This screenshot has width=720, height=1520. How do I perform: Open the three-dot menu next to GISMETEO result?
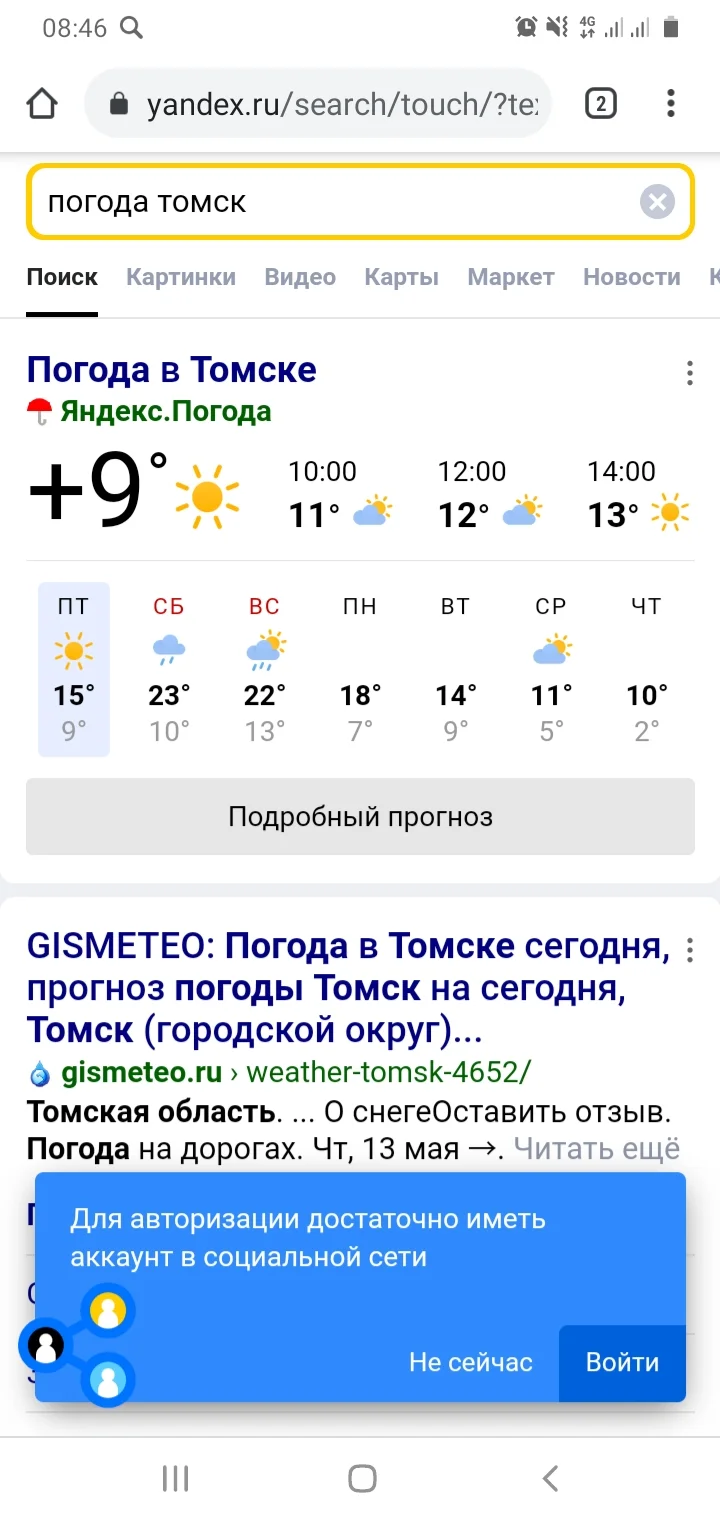[690, 951]
